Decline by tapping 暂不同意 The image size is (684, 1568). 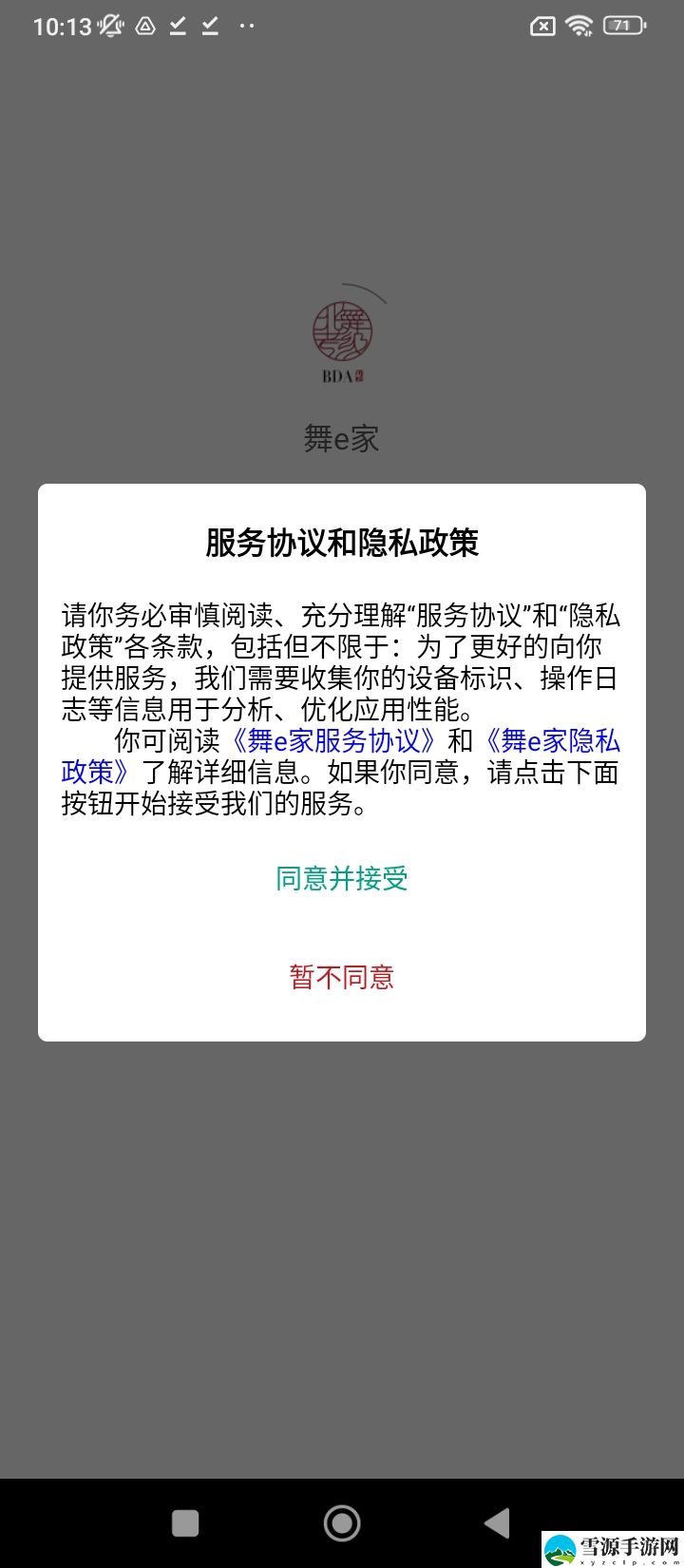tap(342, 977)
